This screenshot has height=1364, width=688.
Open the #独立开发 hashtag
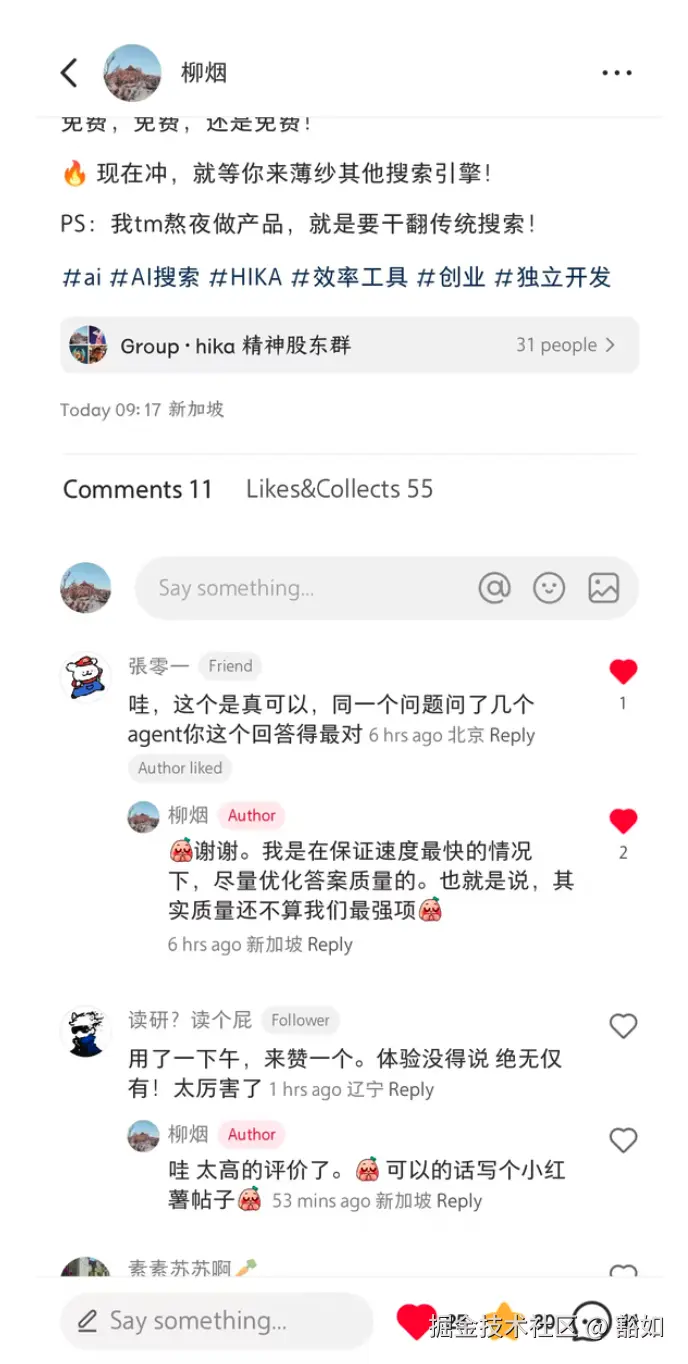(x=552, y=277)
